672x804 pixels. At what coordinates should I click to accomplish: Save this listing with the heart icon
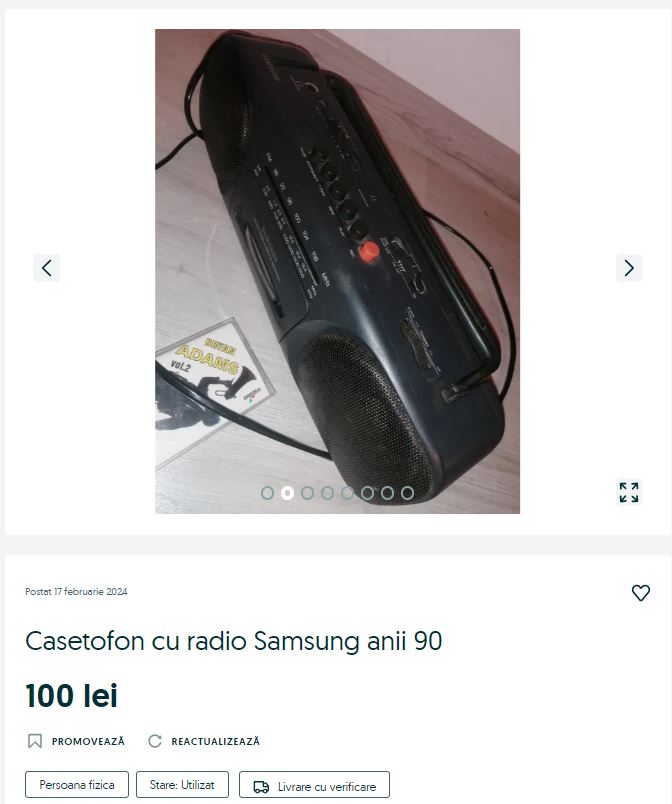(x=641, y=593)
